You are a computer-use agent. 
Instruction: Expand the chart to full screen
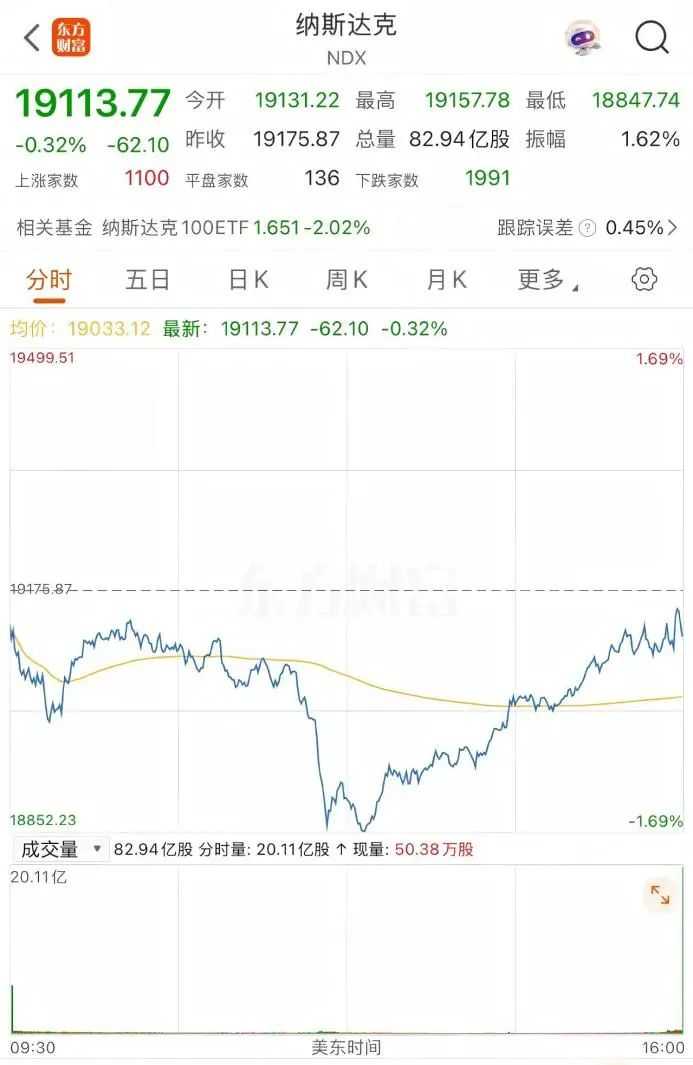coord(660,895)
